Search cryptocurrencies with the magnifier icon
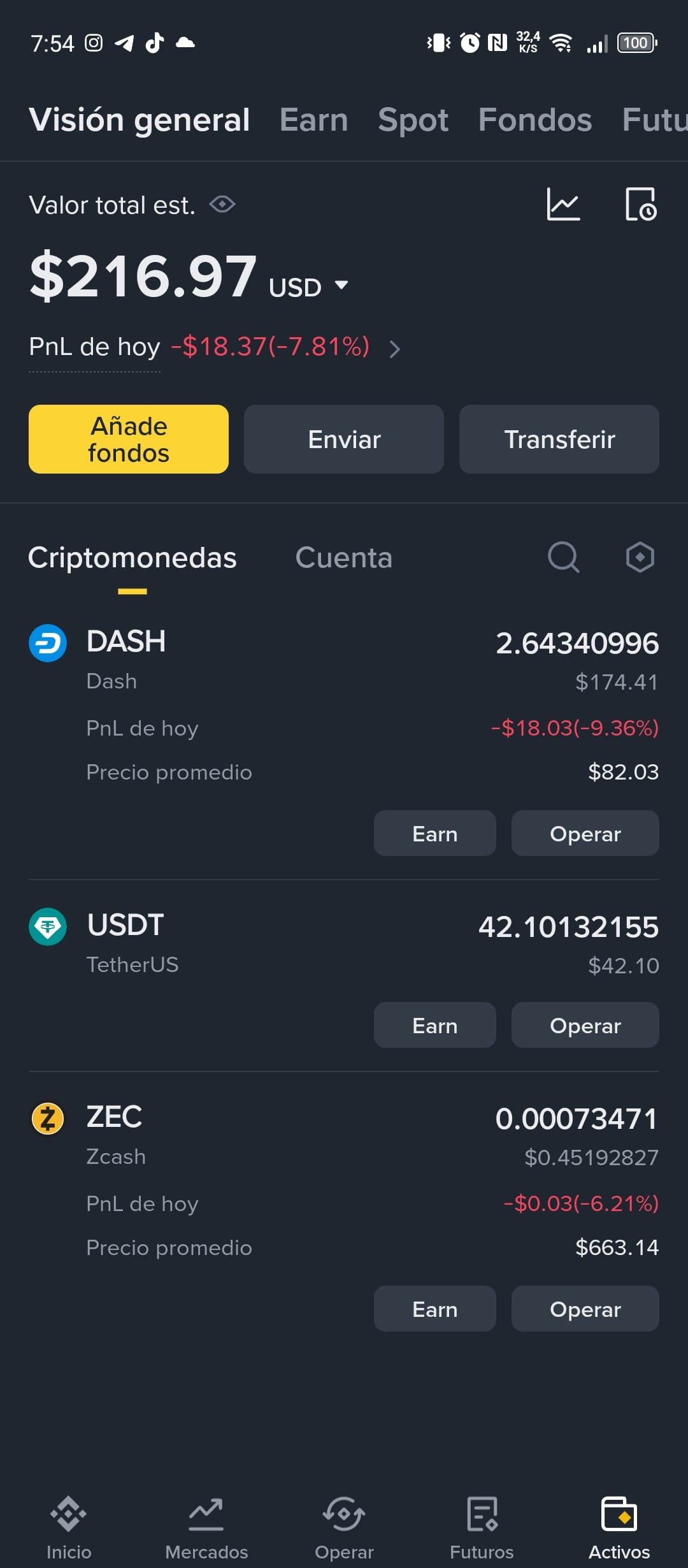Image resolution: width=688 pixels, height=1568 pixels. 564,558
